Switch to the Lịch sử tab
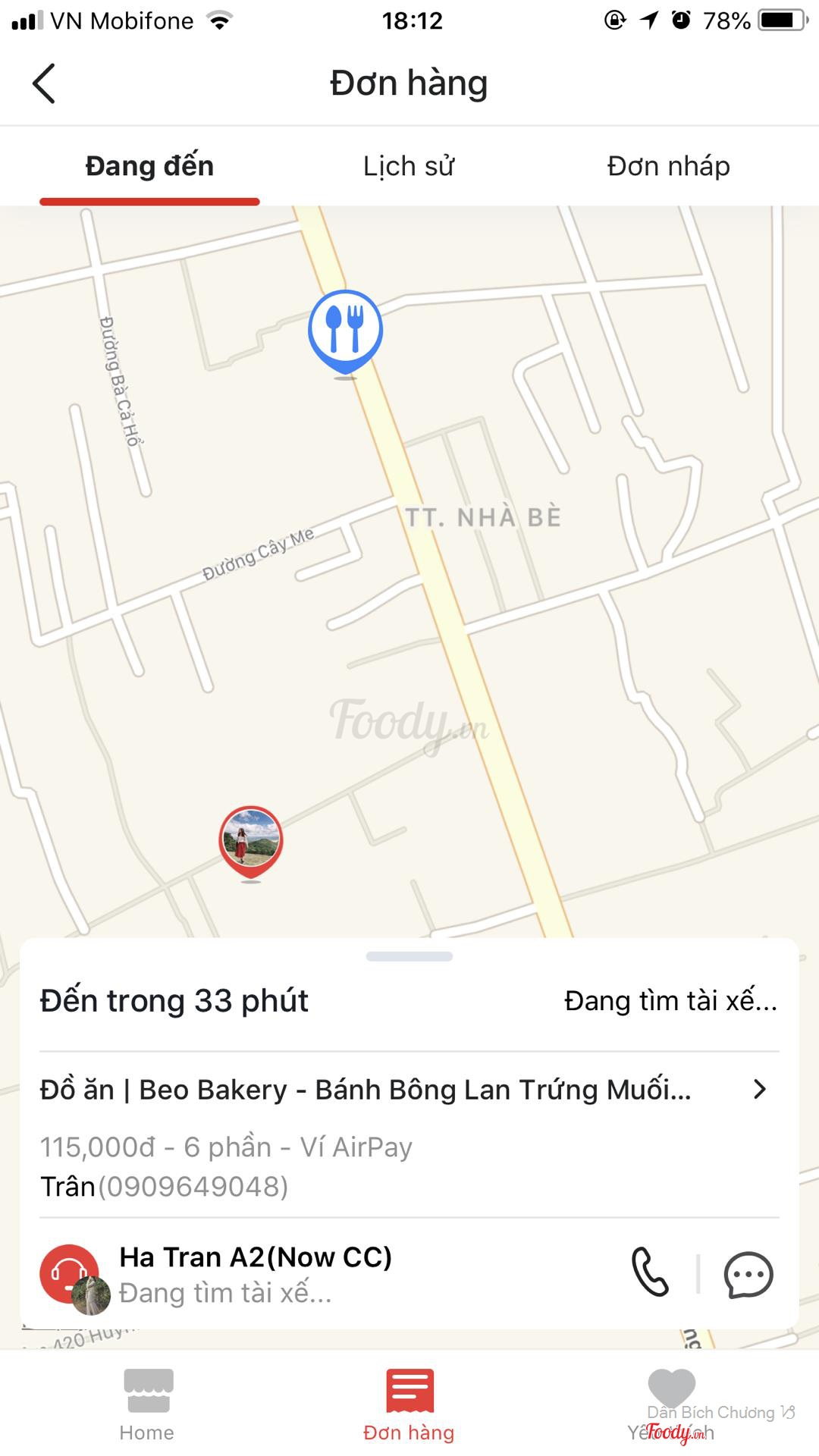 pyautogui.click(x=409, y=166)
